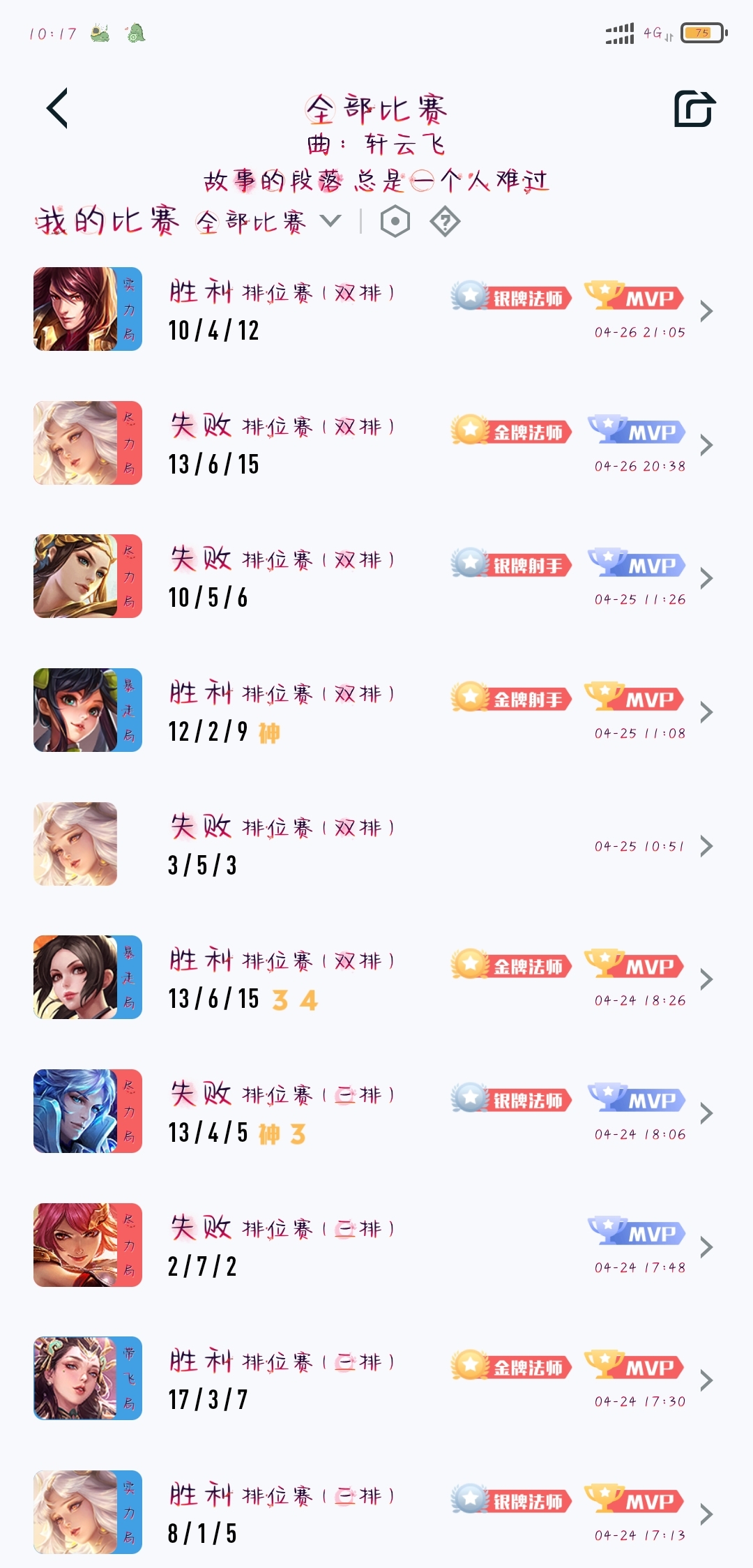View the win match 04-24 18:26
This screenshot has height=1568, width=753.
click(x=376, y=978)
